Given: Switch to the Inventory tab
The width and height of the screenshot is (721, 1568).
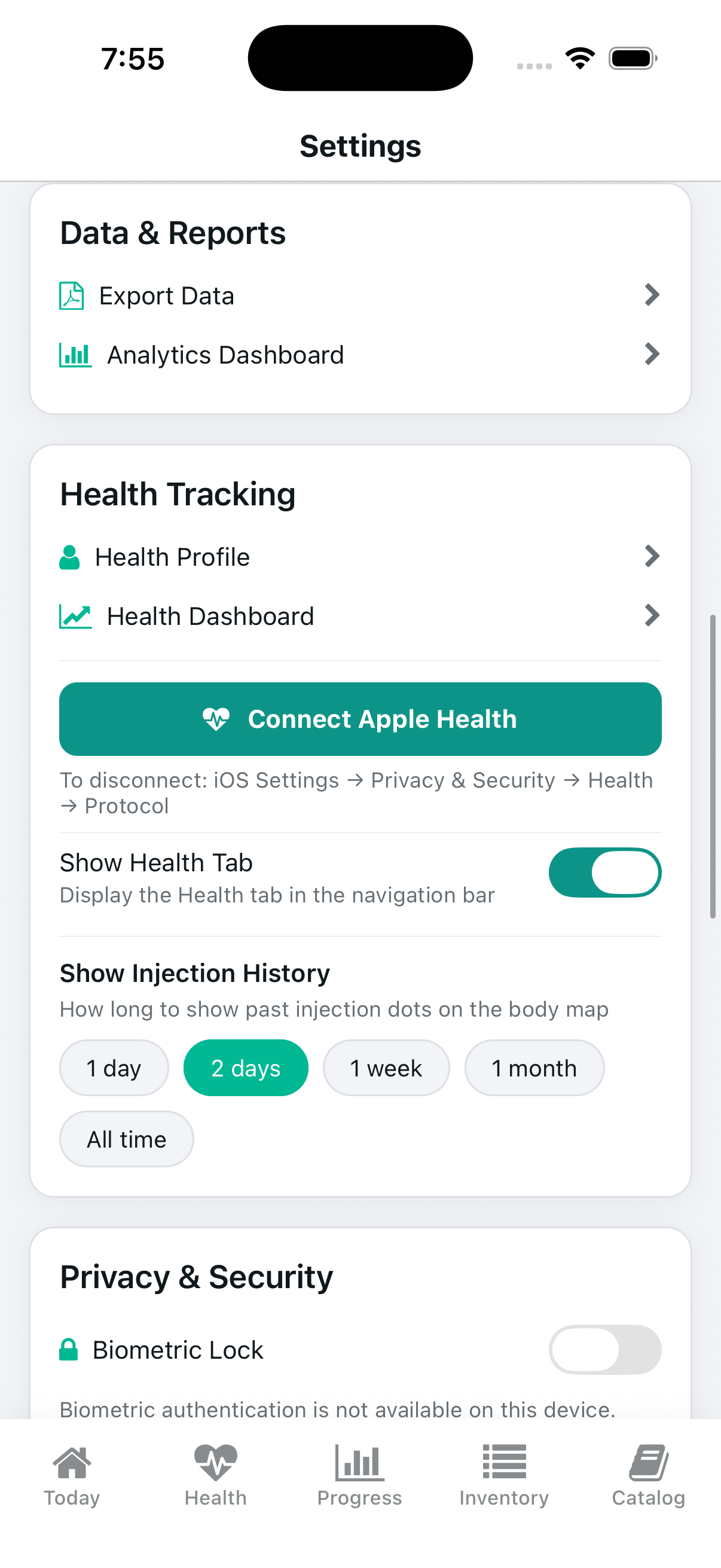Looking at the screenshot, I should click(504, 1475).
